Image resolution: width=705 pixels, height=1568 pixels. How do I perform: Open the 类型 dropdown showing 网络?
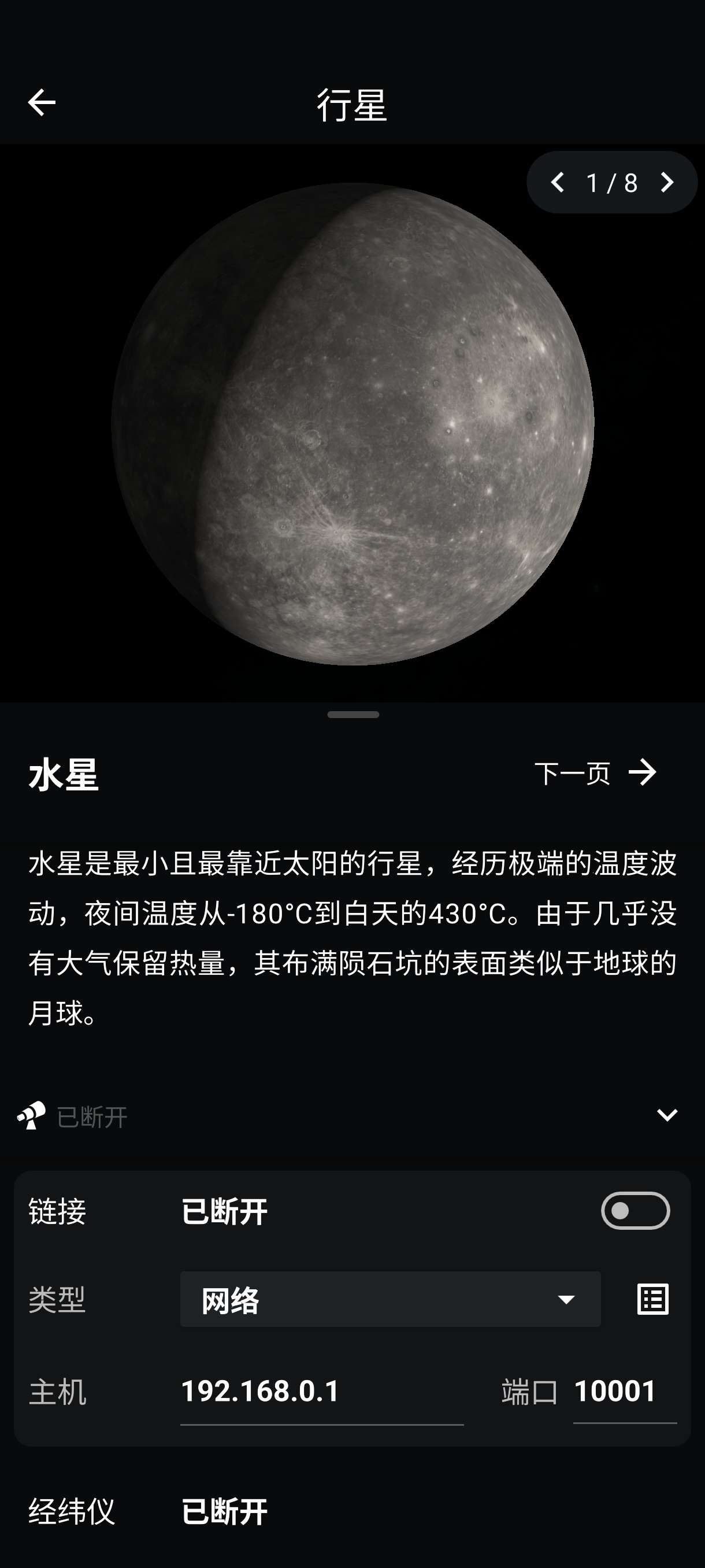tap(390, 1300)
